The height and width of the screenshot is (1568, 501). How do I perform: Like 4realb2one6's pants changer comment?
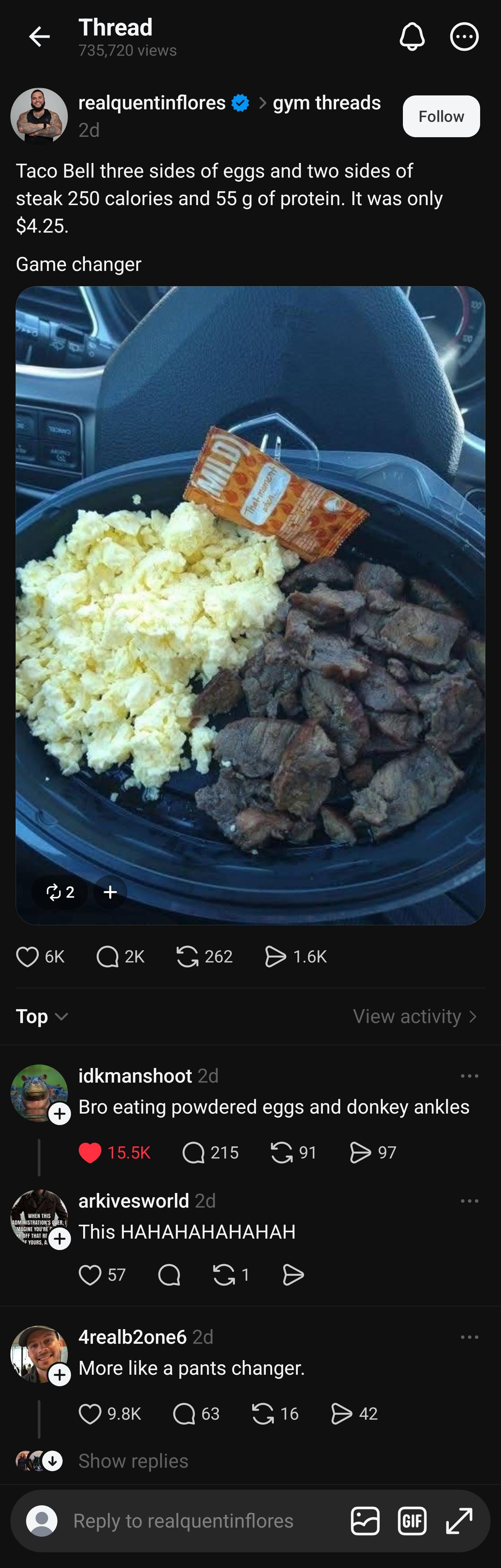pyautogui.click(x=90, y=1413)
